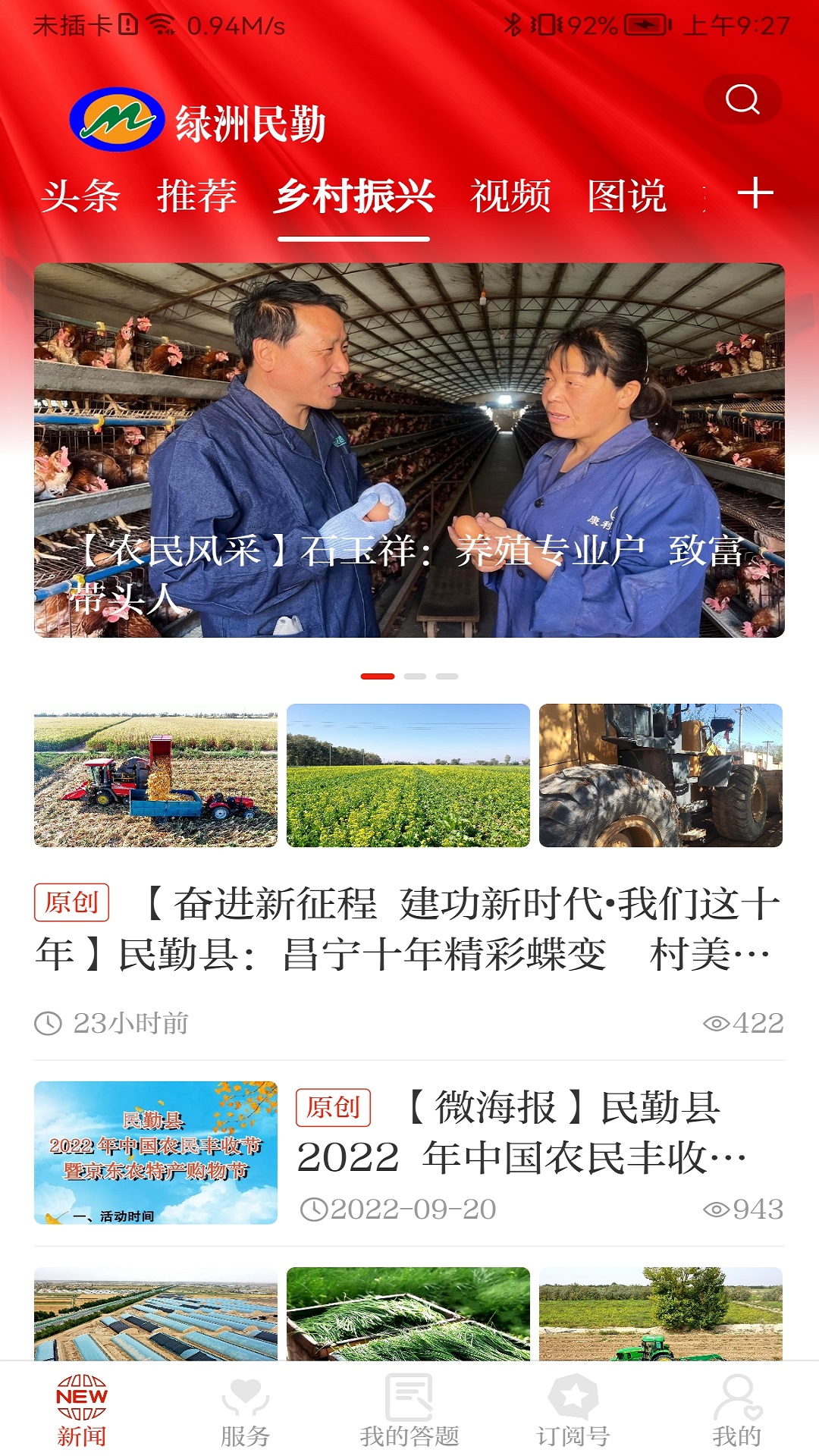Go to the 图说 tab
This screenshot has width=819, height=1456.
[627, 196]
